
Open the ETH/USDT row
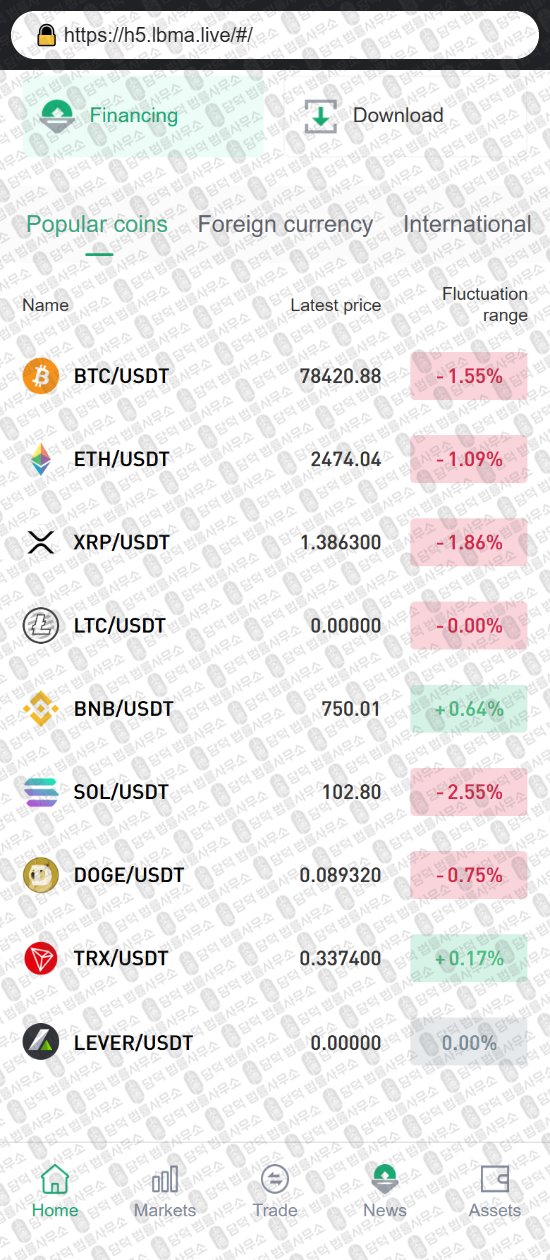tap(275, 460)
